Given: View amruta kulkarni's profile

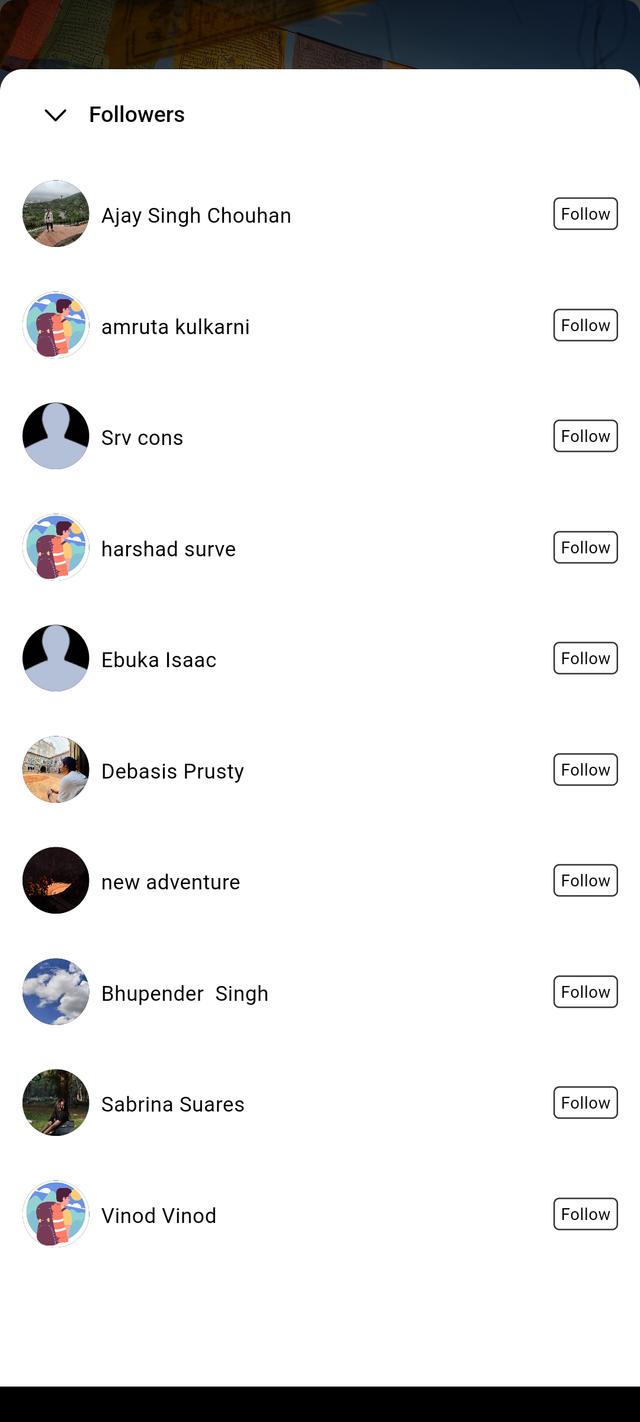Looking at the screenshot, I should pyautogui.click(x=175, y=327).
